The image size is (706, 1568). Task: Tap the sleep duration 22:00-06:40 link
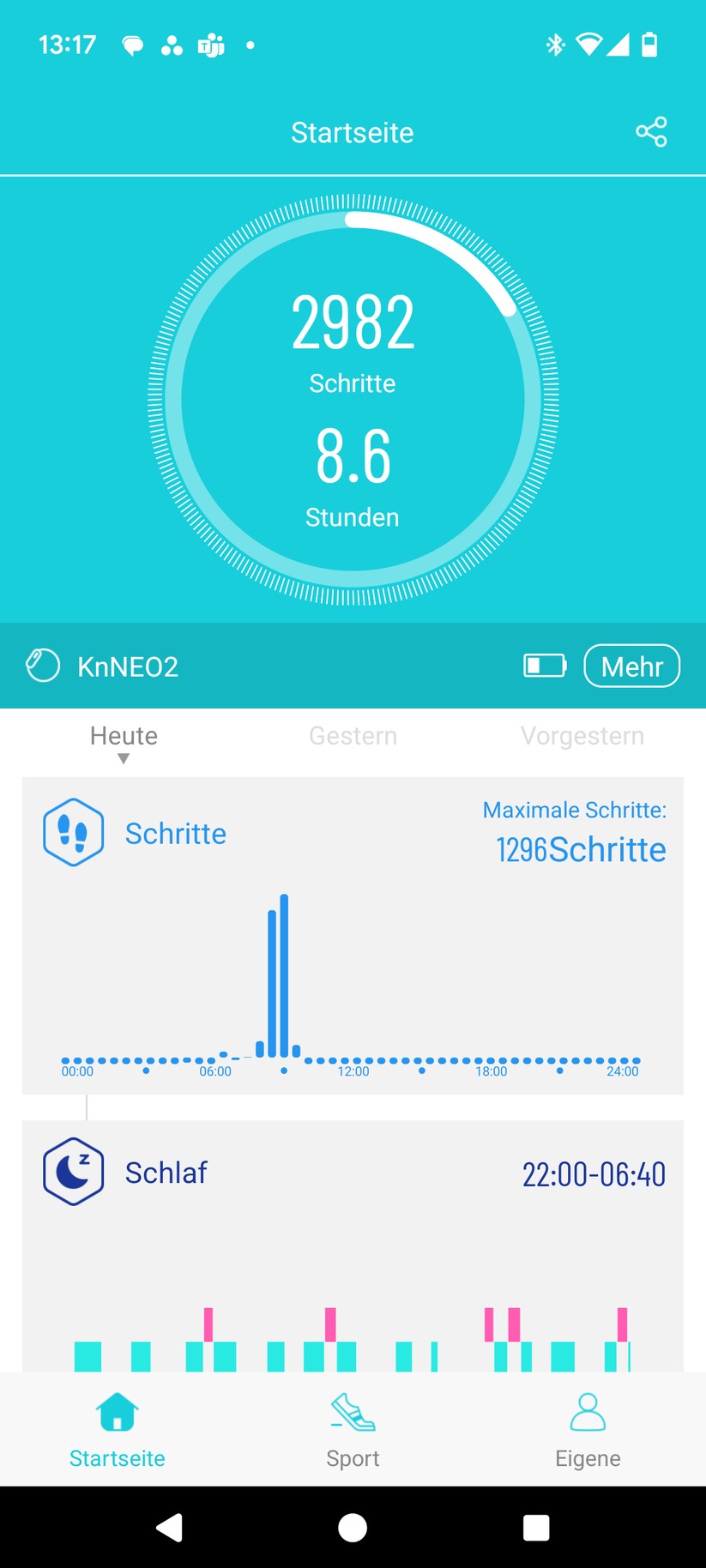point(595,1173)
